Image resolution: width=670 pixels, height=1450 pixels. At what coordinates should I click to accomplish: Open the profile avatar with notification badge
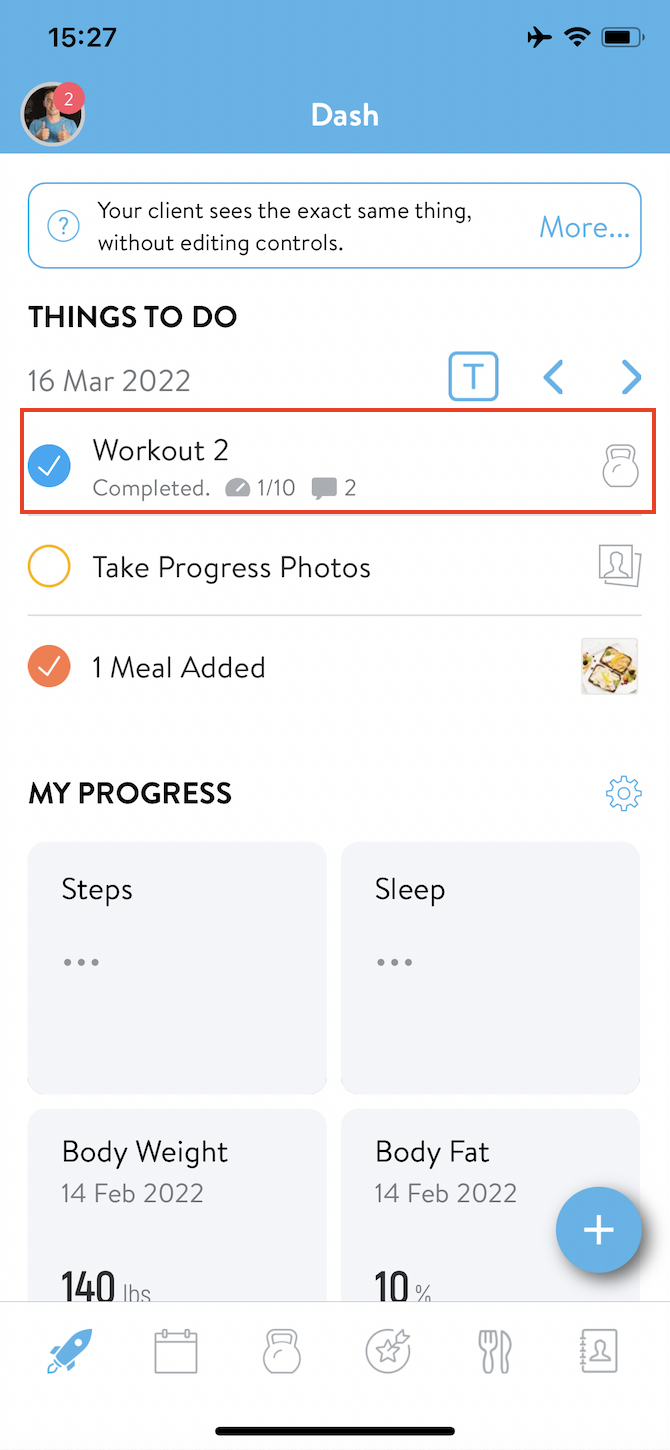[53, 114]
